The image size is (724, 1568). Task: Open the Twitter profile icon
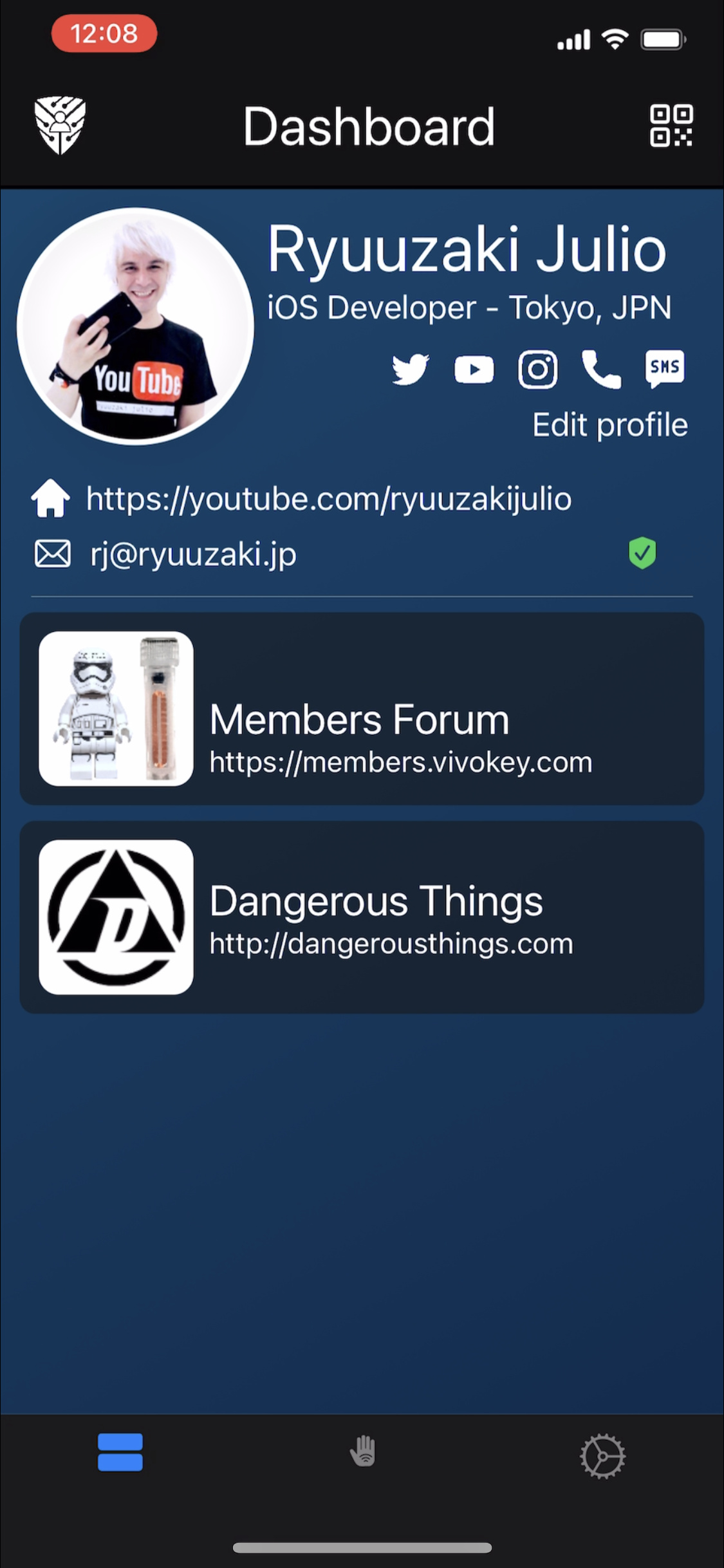pyautogui.click(x=411, y=369)
